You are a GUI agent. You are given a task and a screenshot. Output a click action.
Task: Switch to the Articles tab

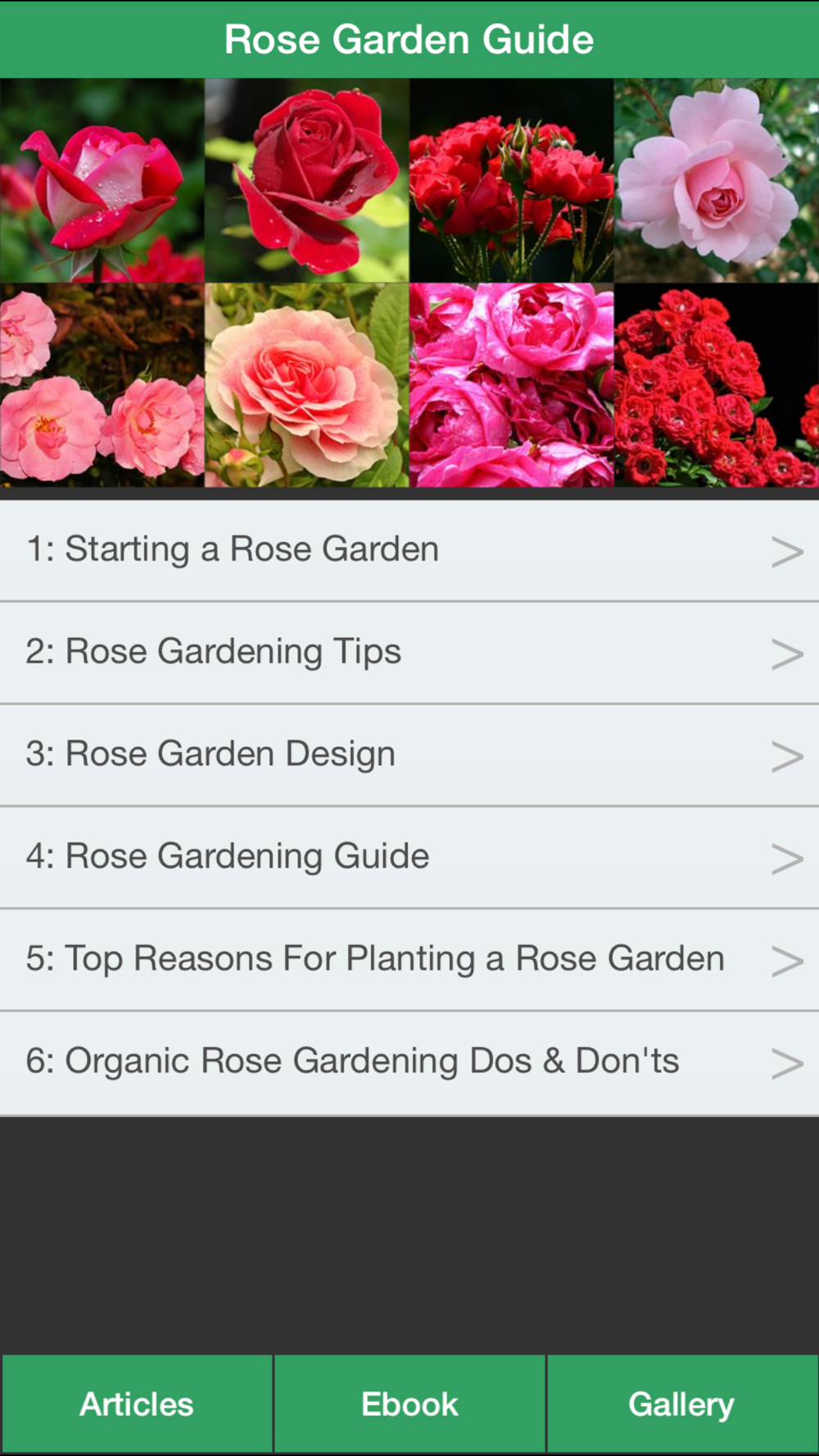click(x=137, y=1404)
